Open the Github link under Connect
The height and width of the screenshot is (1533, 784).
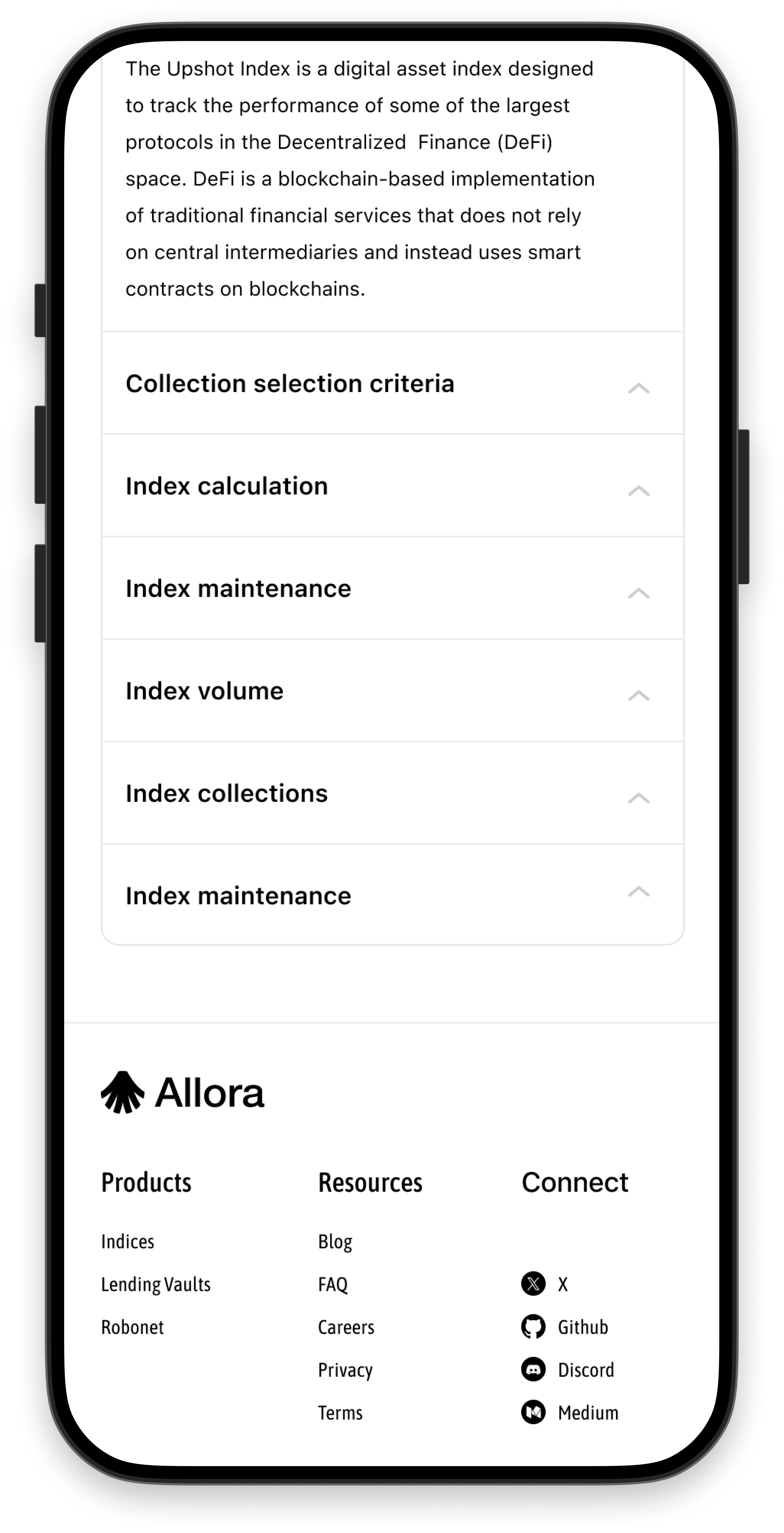tap(565, 1327)
